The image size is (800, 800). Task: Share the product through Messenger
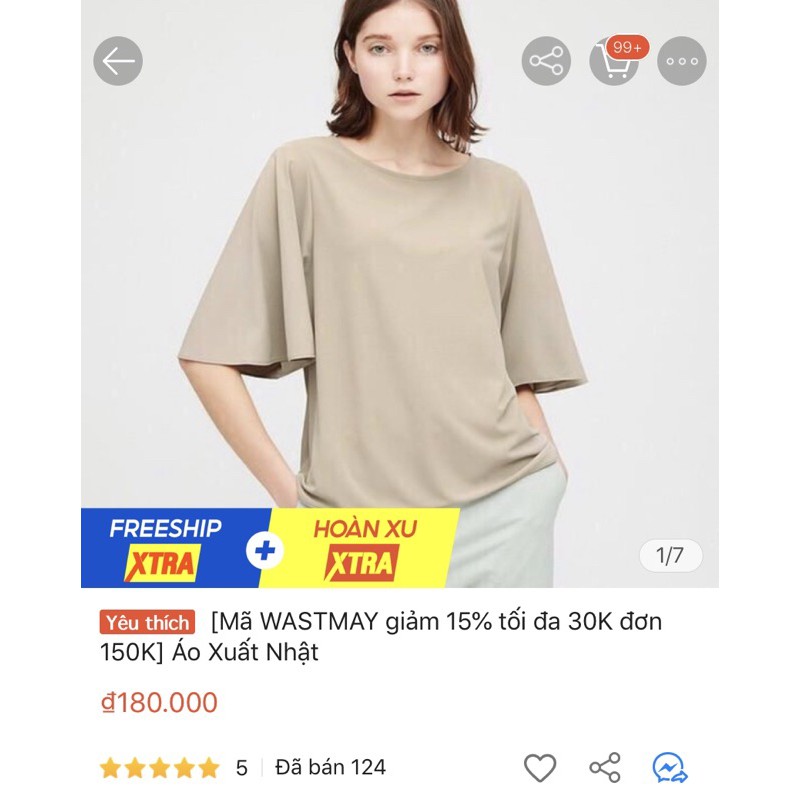[668, 767]
